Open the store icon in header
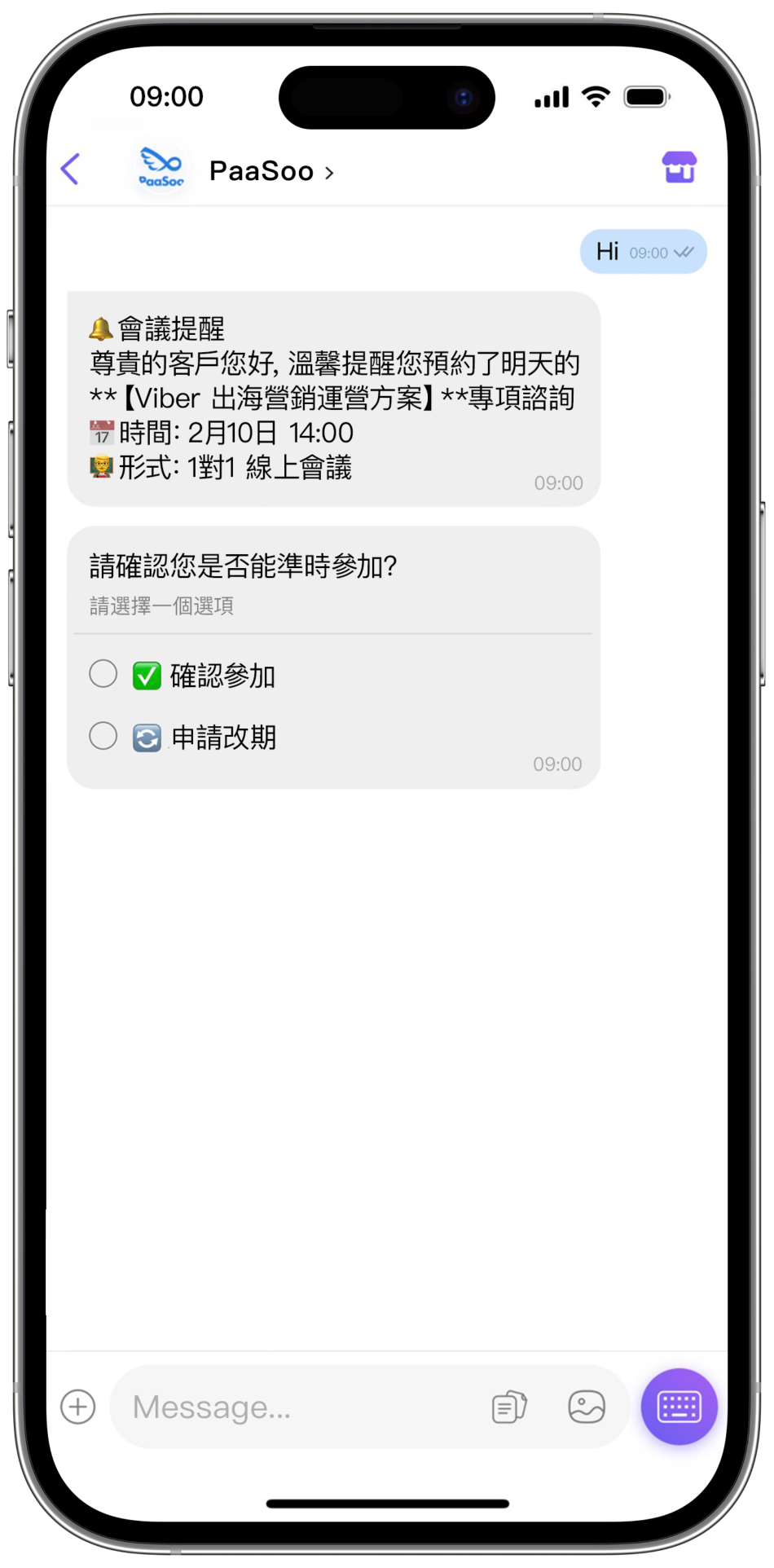 [679, 168]
